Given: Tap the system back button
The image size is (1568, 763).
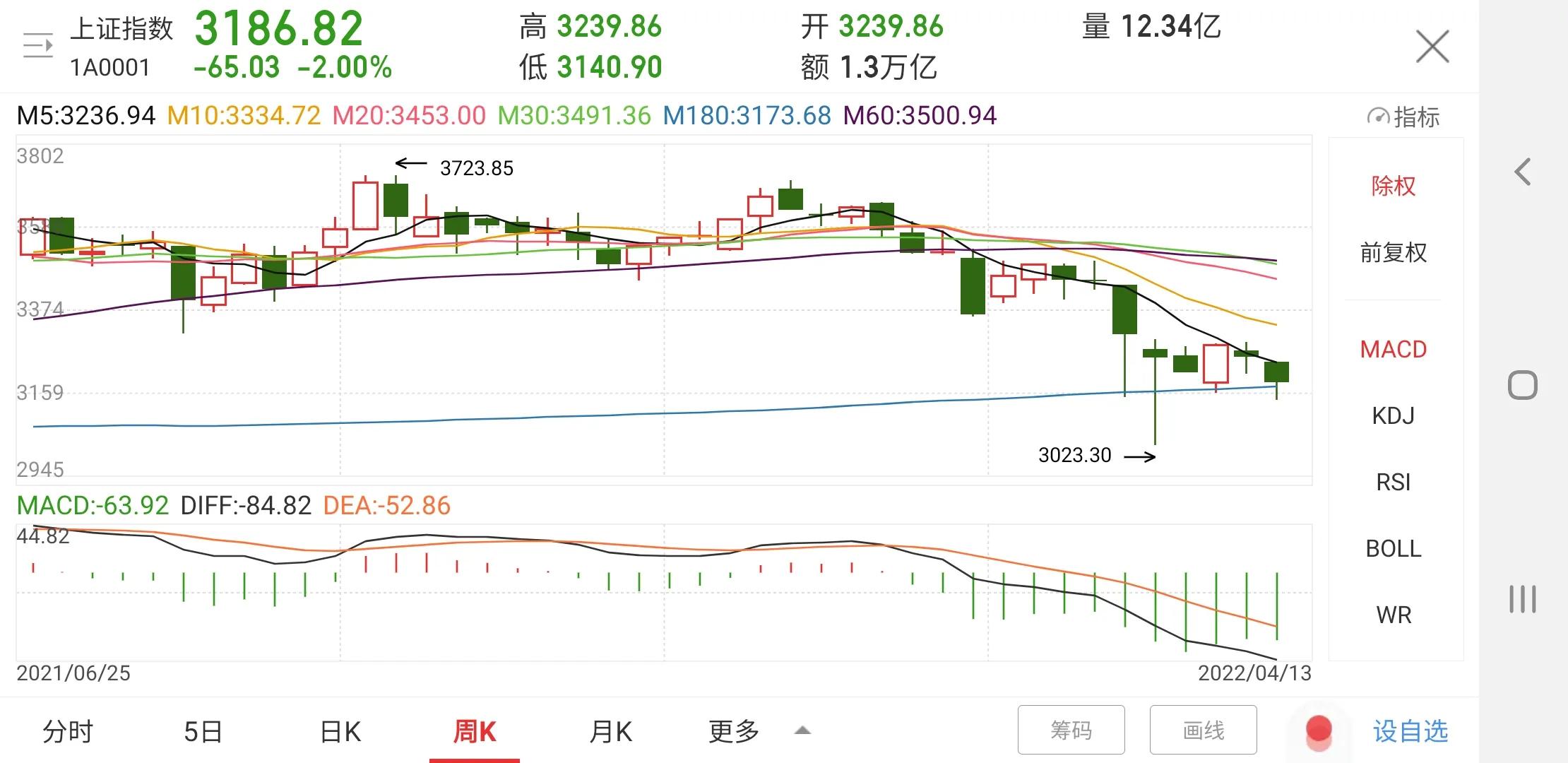Looking at the screenshot, I should click(1523, 172).
